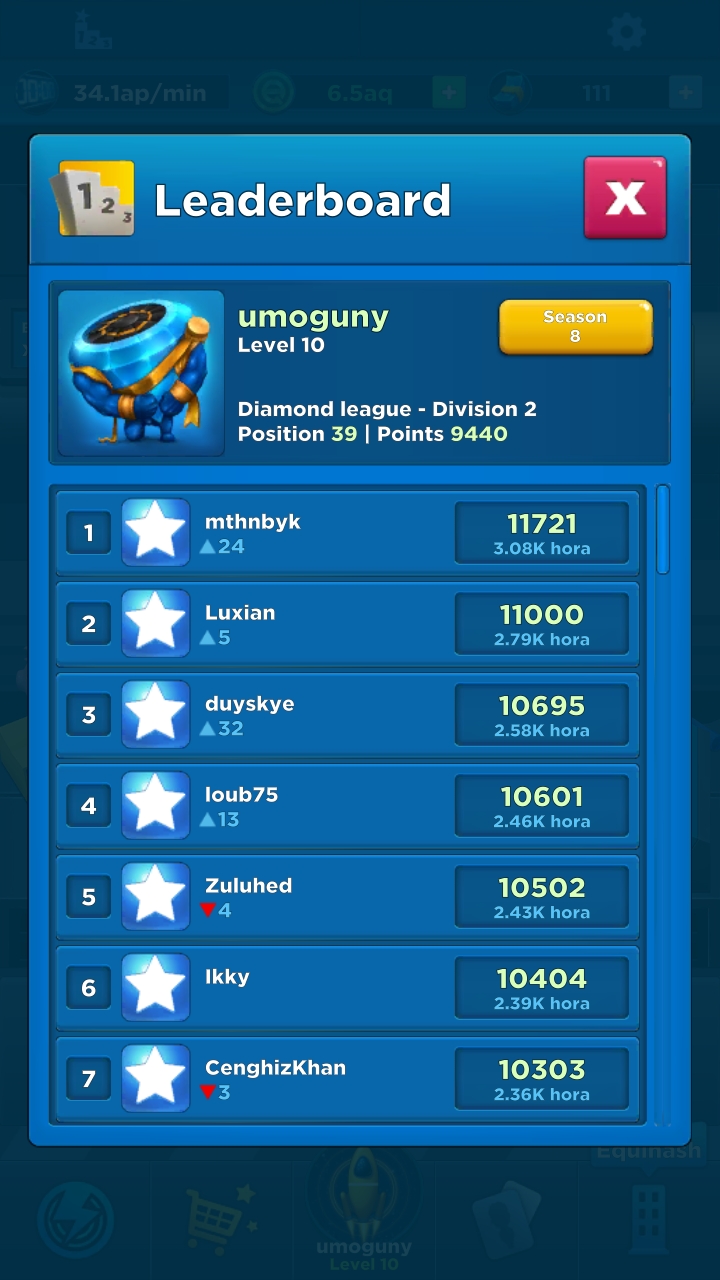Open the Season 8 button
Image resolution: width=720 pixels, height=1280 pixels.
point(575,327)
